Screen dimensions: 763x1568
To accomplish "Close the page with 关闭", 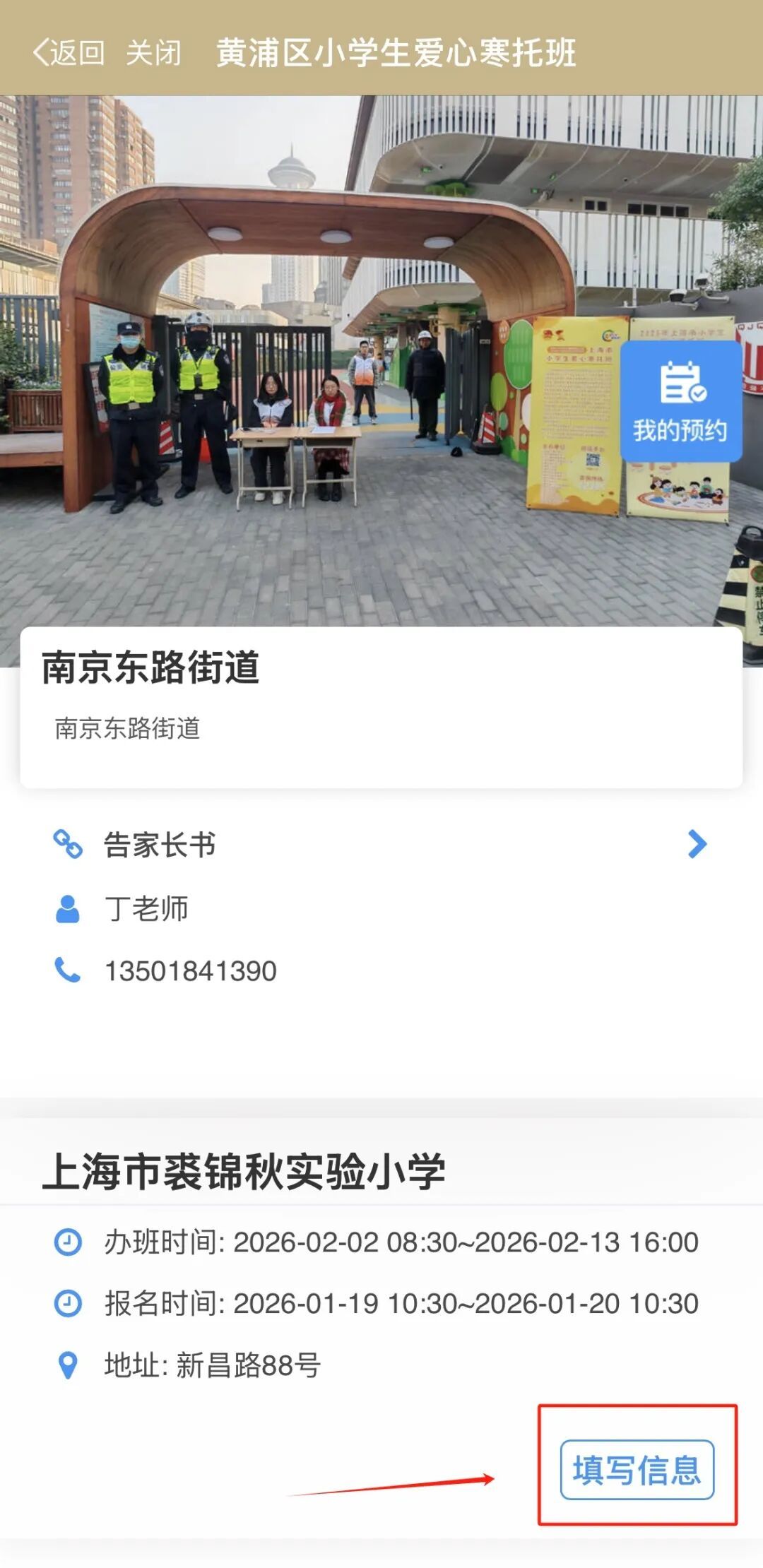I will (x=153, y=53).
